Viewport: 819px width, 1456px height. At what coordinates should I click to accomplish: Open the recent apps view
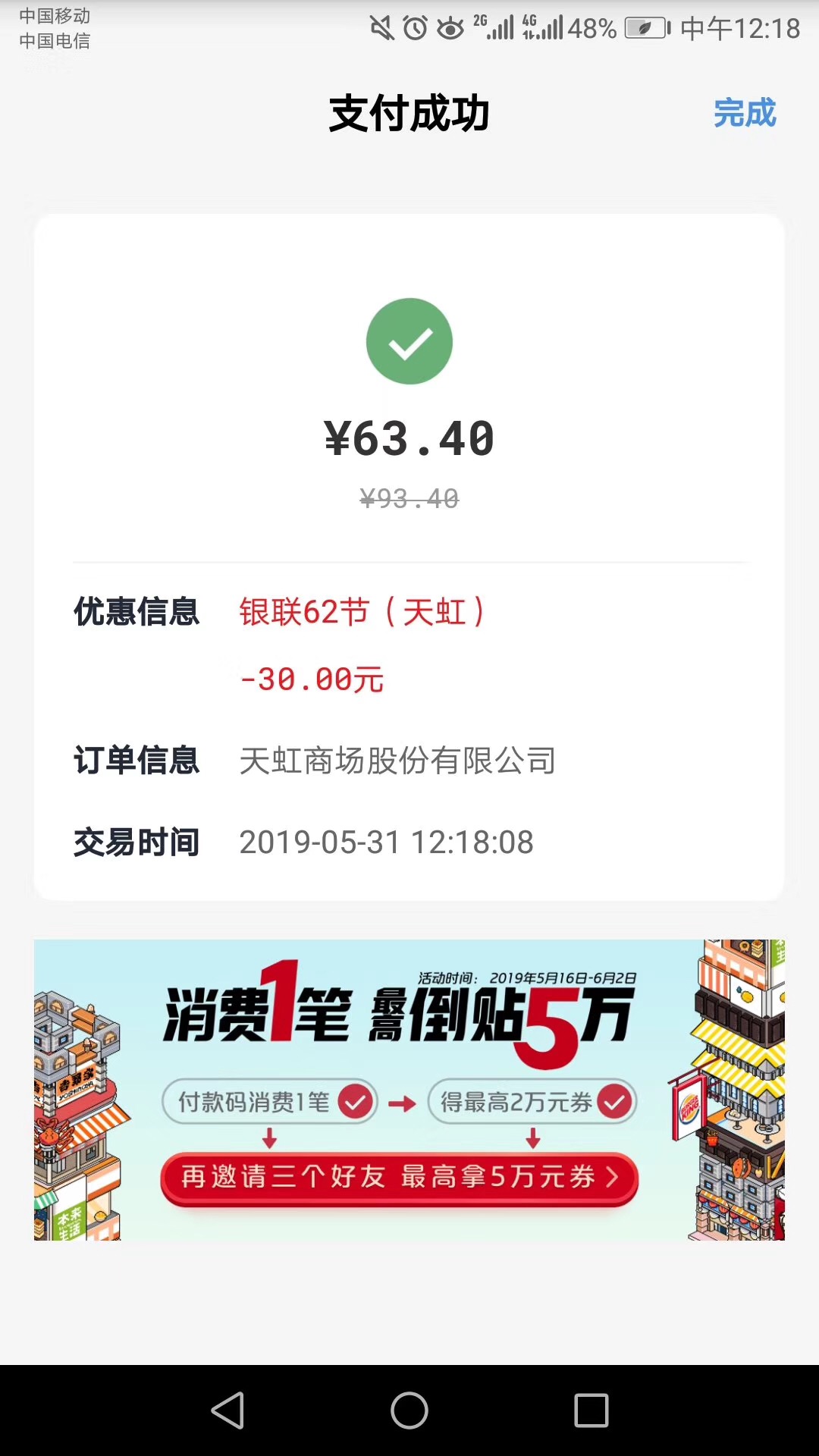click(591, 1410)
